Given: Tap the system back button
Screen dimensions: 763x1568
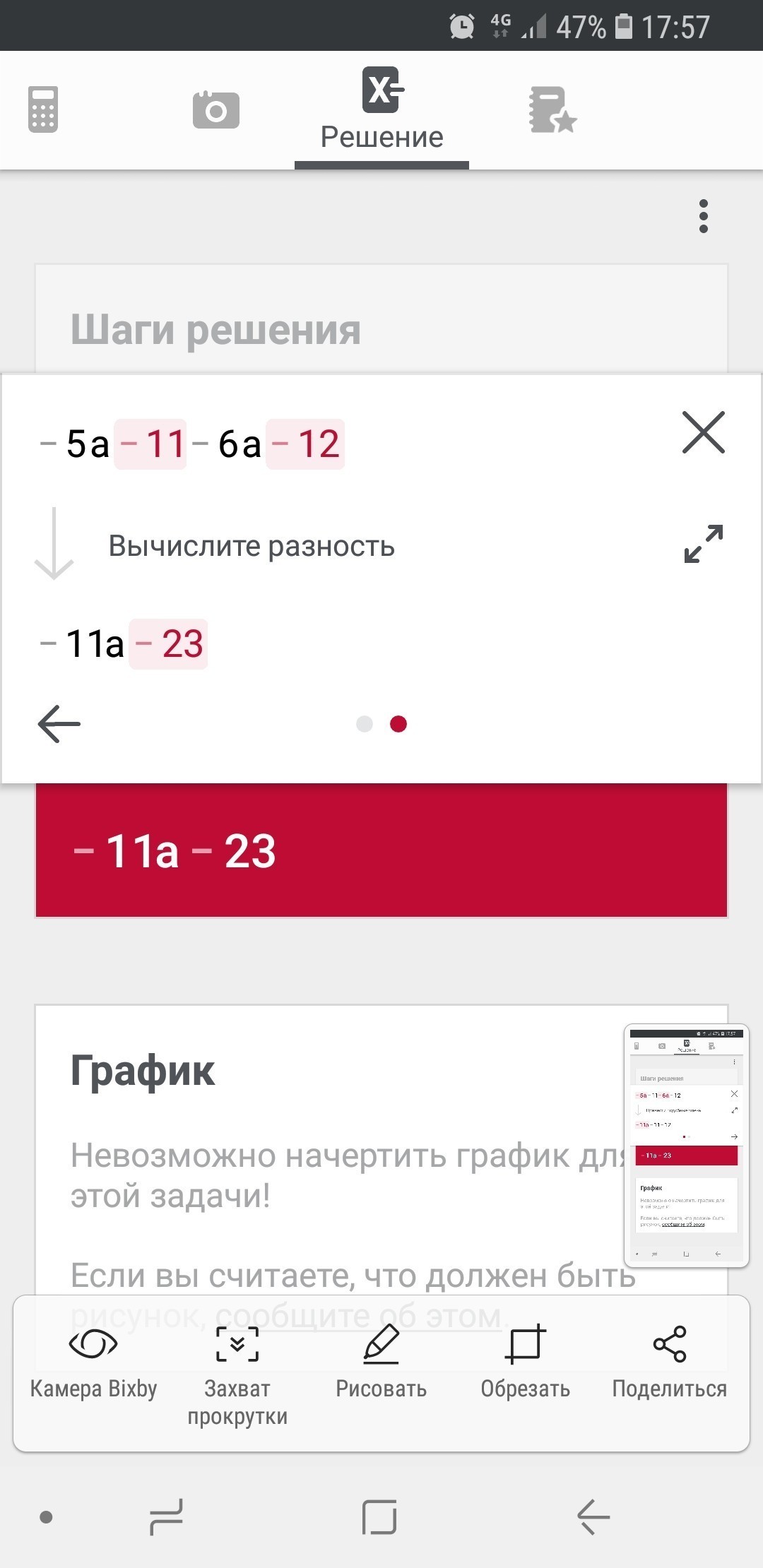Looking at the screenshot, I should pos(593,1516).
